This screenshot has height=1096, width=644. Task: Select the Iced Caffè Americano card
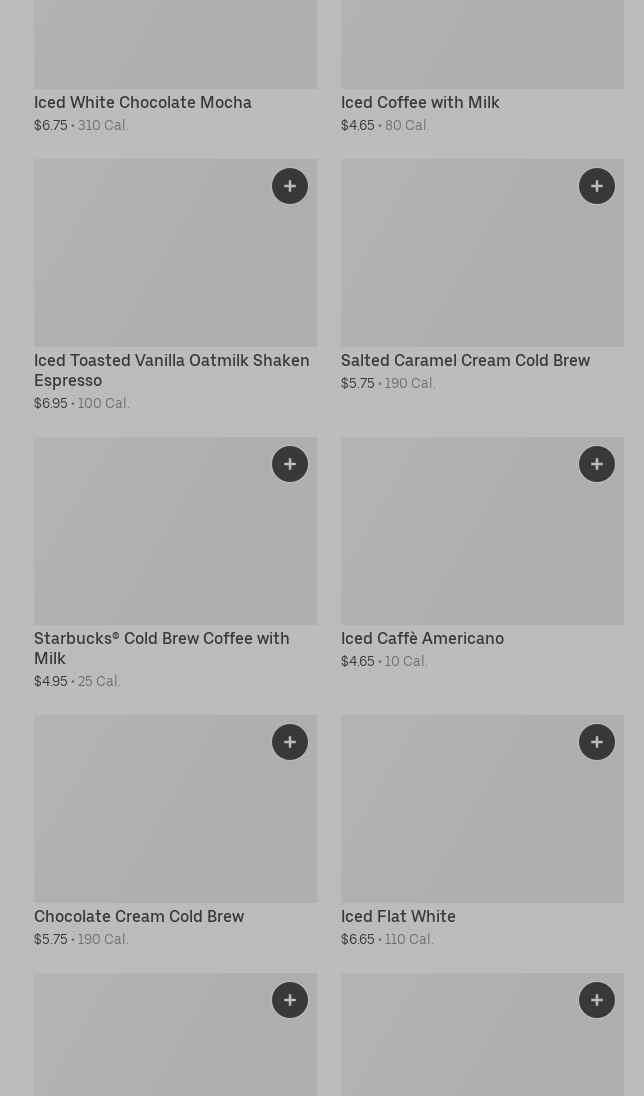coord(422,638)
